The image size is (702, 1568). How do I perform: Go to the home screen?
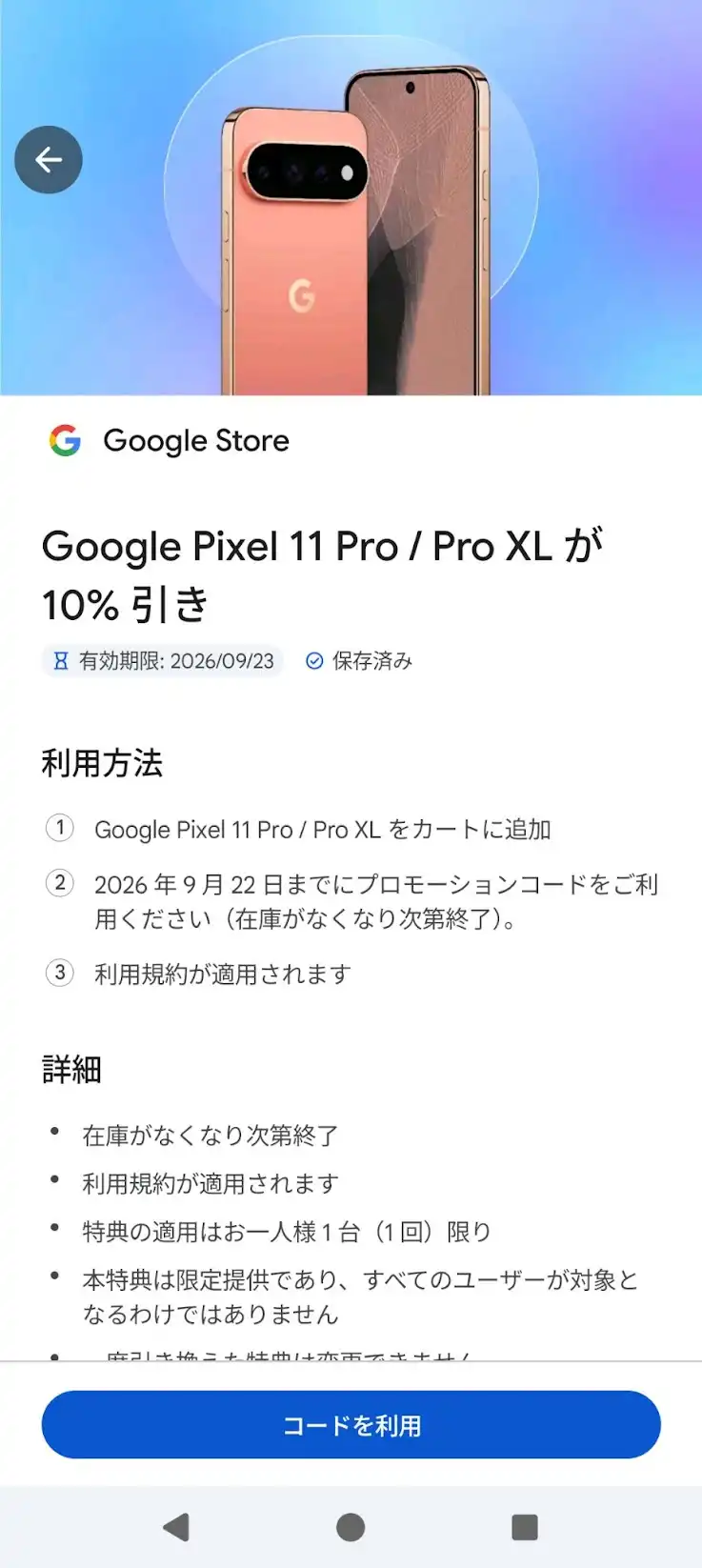point(351,1527)
